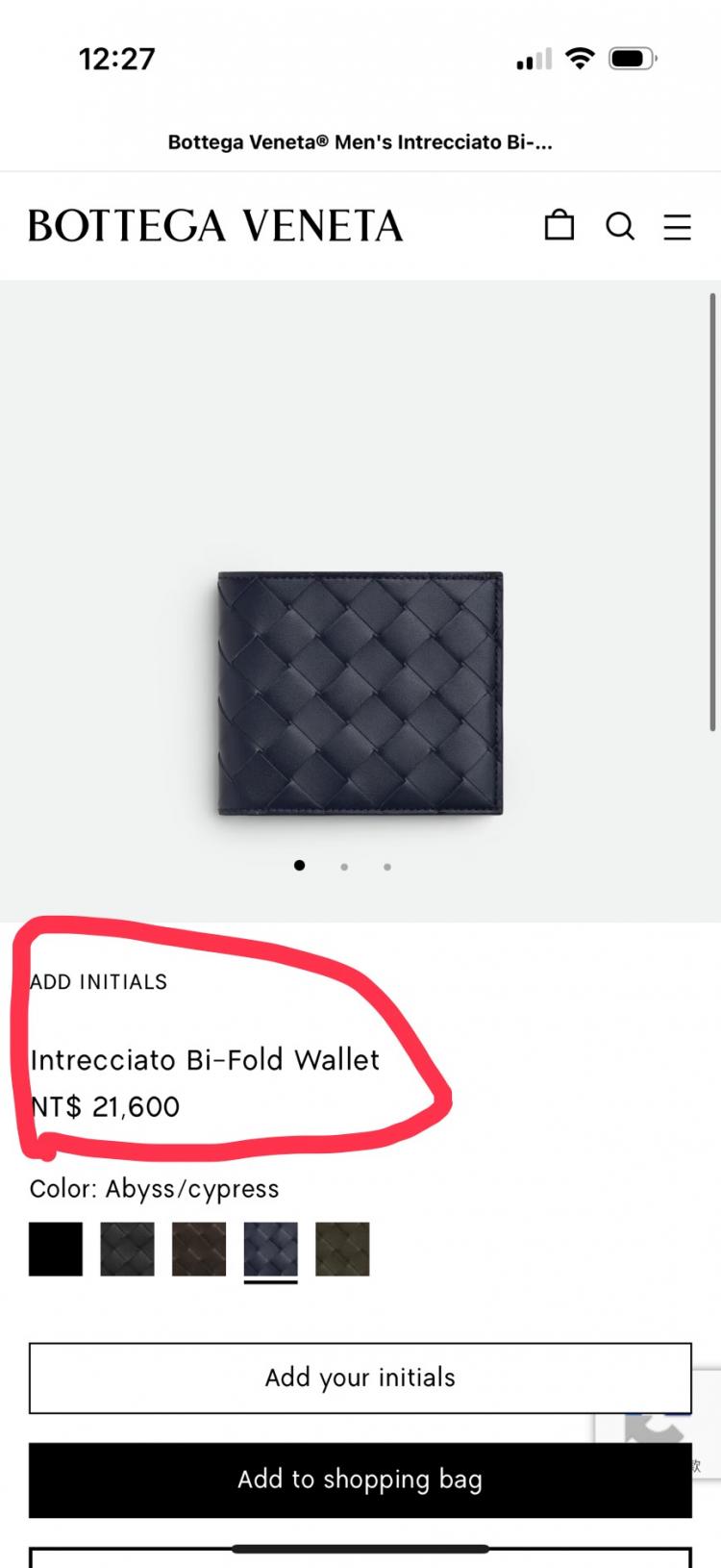The image size is (721, 1568).
Task: Select the olive green woven swatch
Action: coord(342,1249)
